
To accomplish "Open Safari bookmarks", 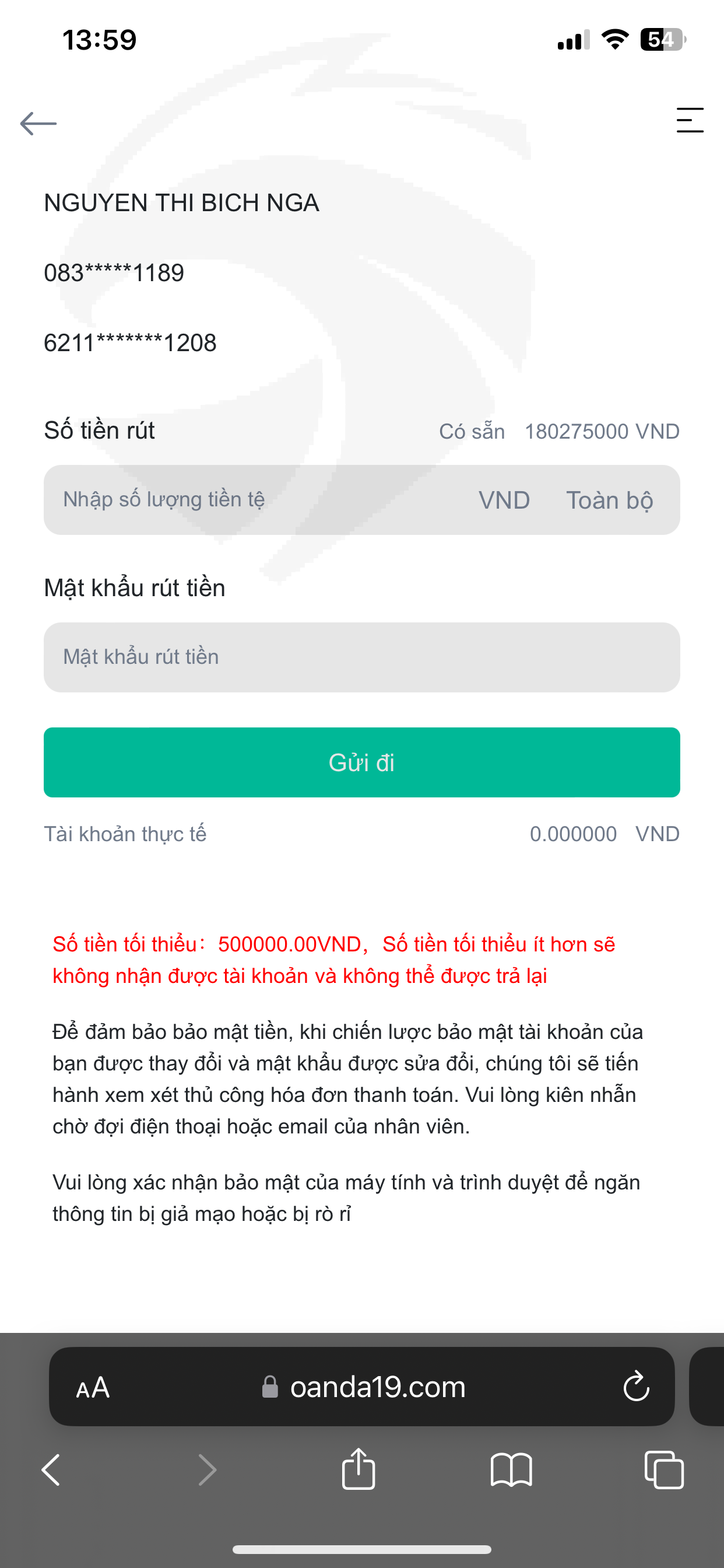I will 511,1470.
